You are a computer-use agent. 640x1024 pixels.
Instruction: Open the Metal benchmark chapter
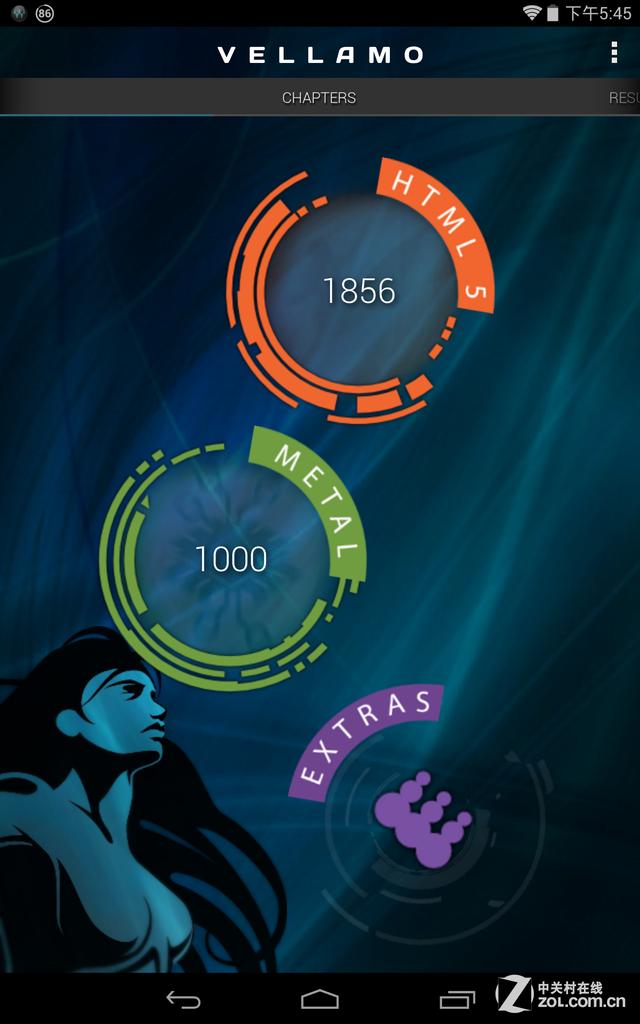[231, 558]
